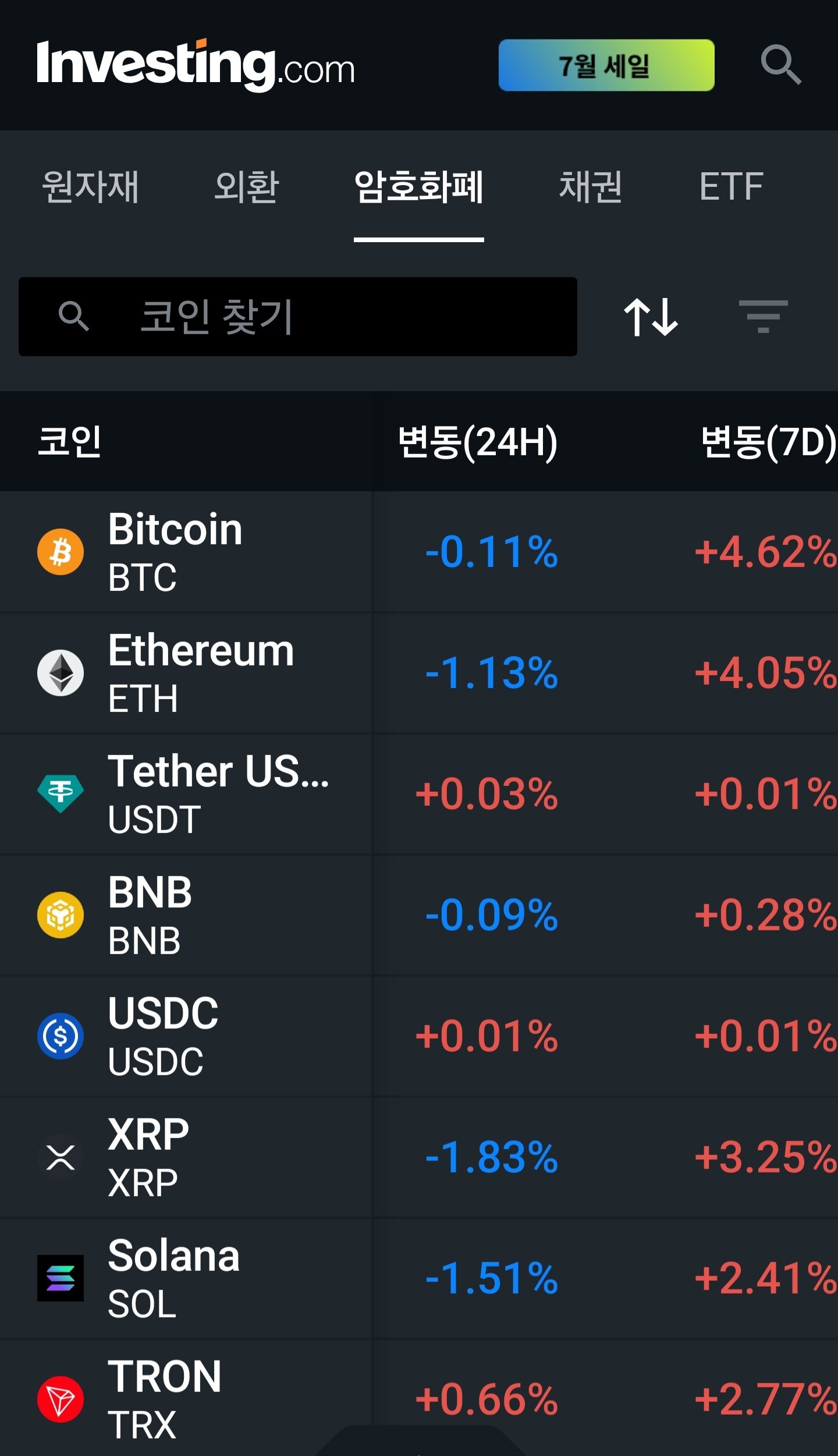Open the search magnifier in the header
This screenshot has height=1456, width=838.
pos(781,65)
